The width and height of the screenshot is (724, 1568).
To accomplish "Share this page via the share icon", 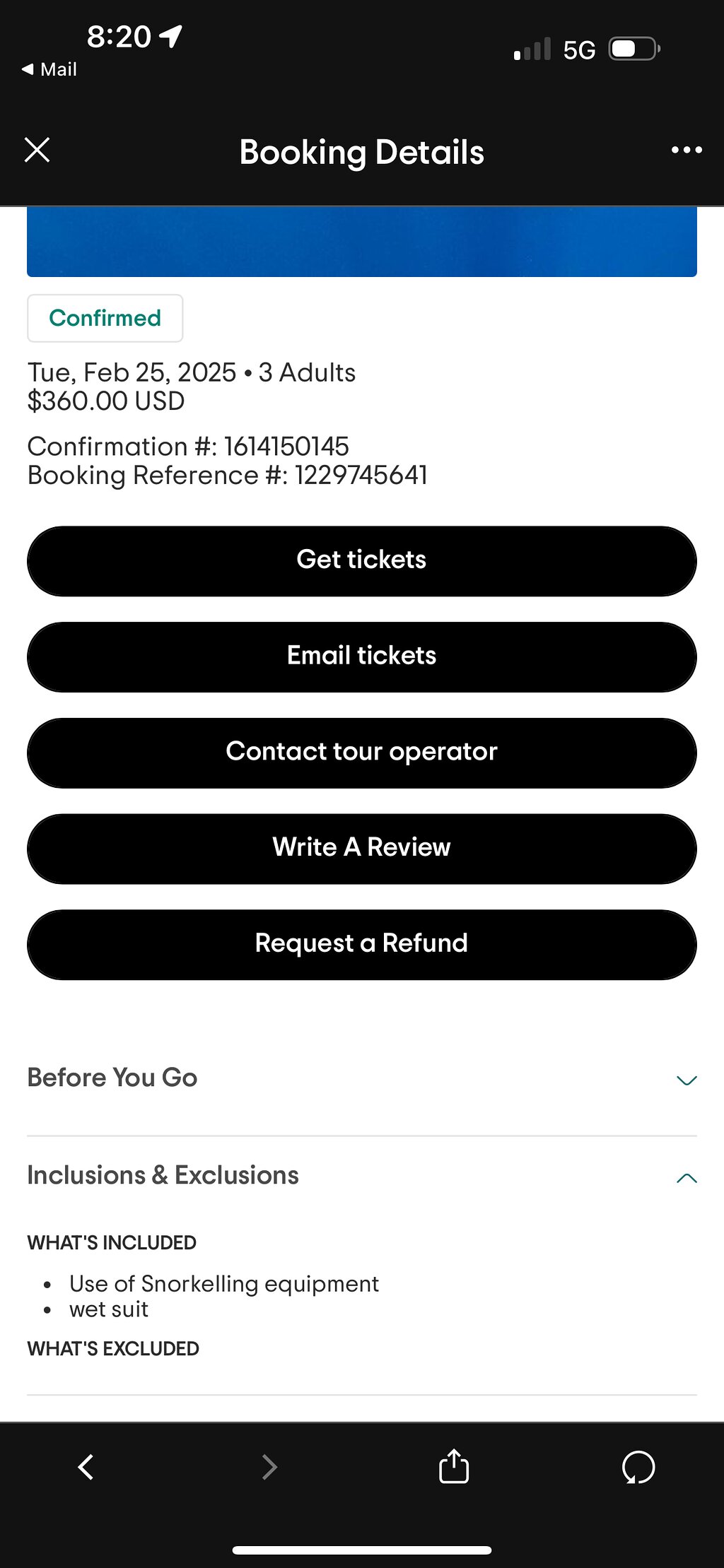I will [454, 1466].
